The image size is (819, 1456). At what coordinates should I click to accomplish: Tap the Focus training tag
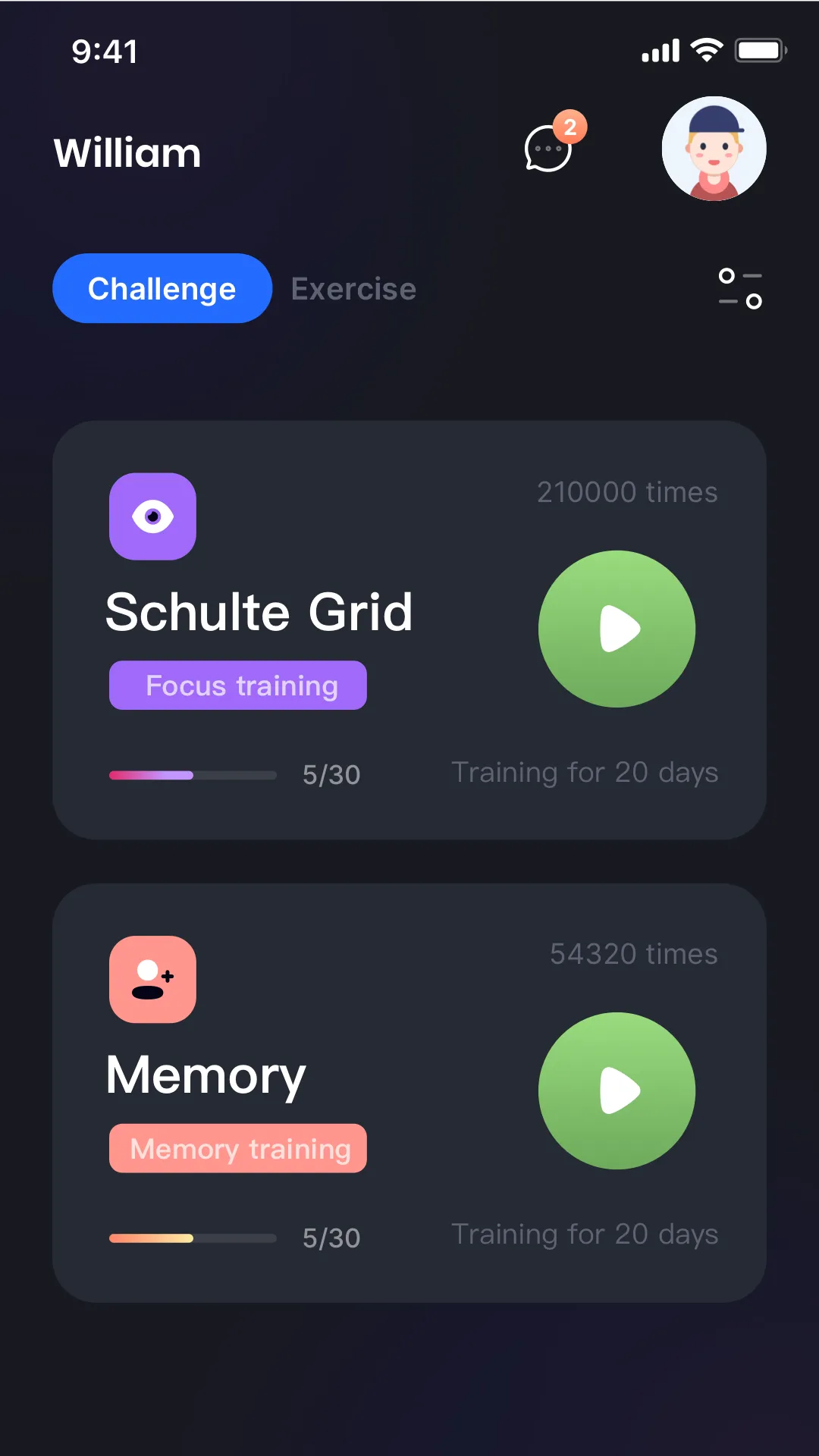[237, 685]
